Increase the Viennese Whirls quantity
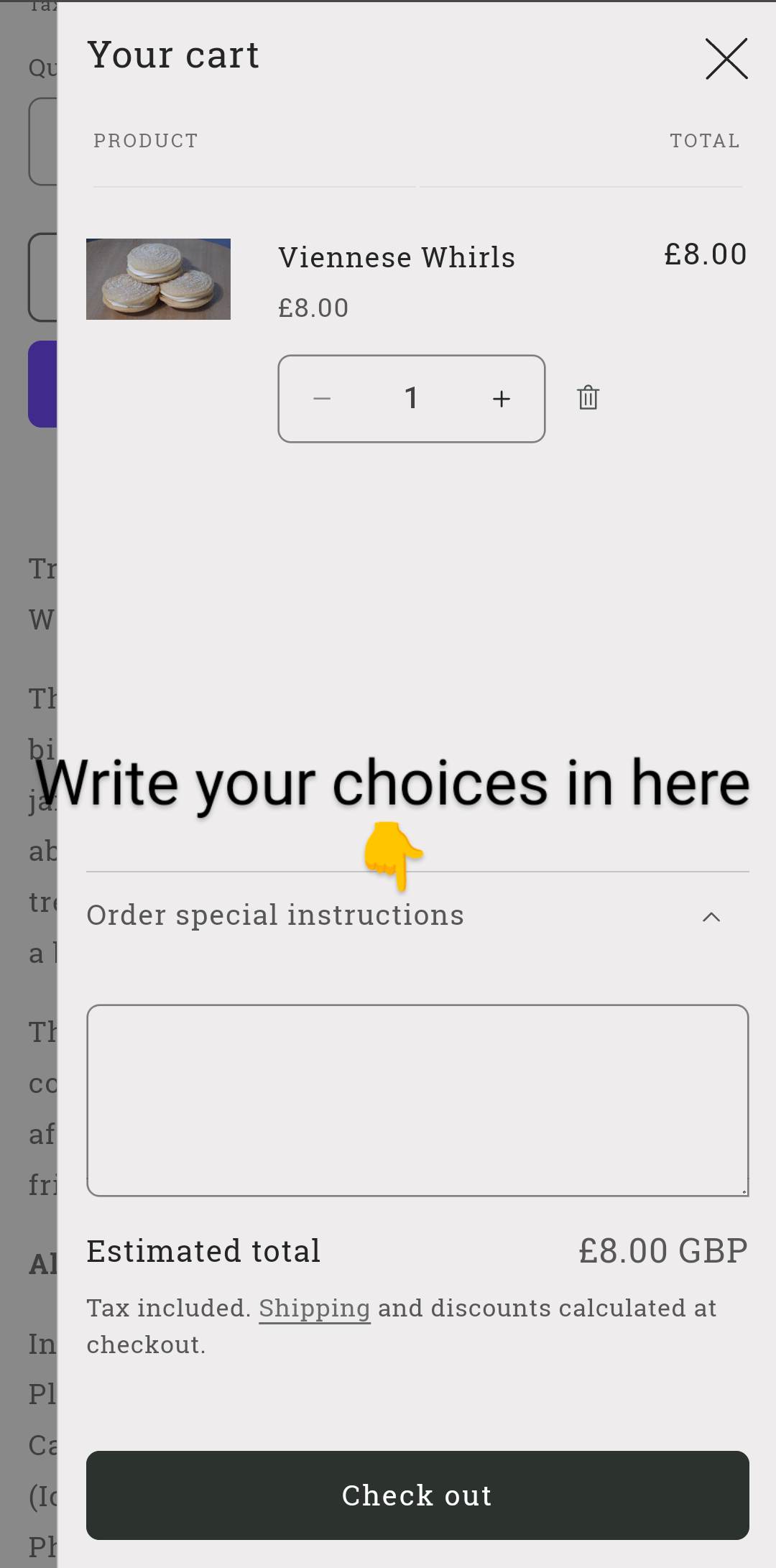Image resolution: width=776 pixels, height=1568 pixels. pos(502,399)
